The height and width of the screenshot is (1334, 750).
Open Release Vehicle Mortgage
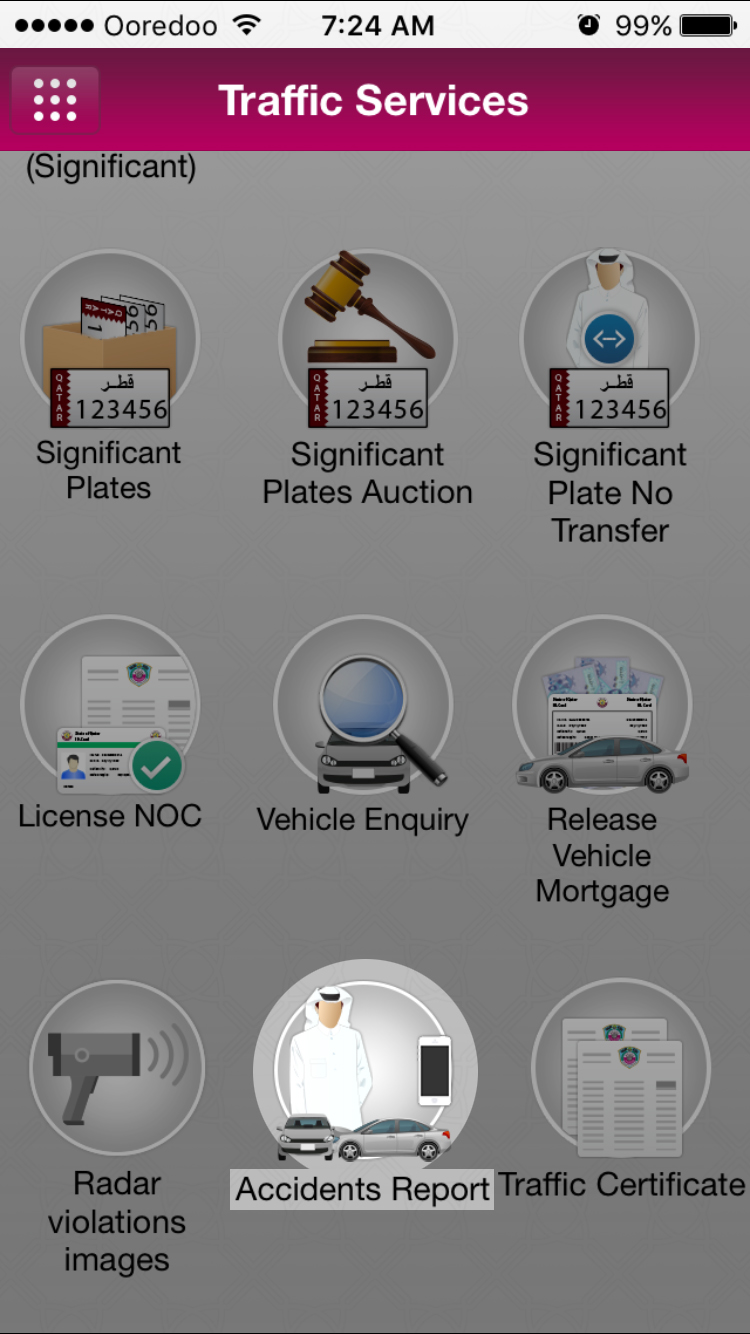(x=602, y=705)
